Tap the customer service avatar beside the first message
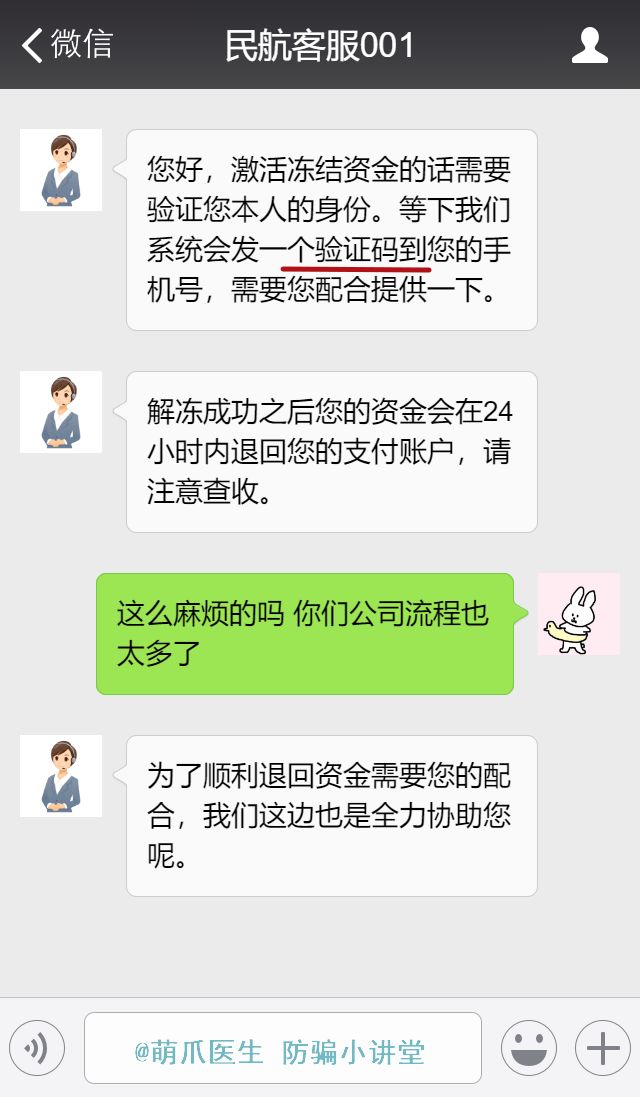Viewport: 640px width, 1097px height. coord(61,170)
